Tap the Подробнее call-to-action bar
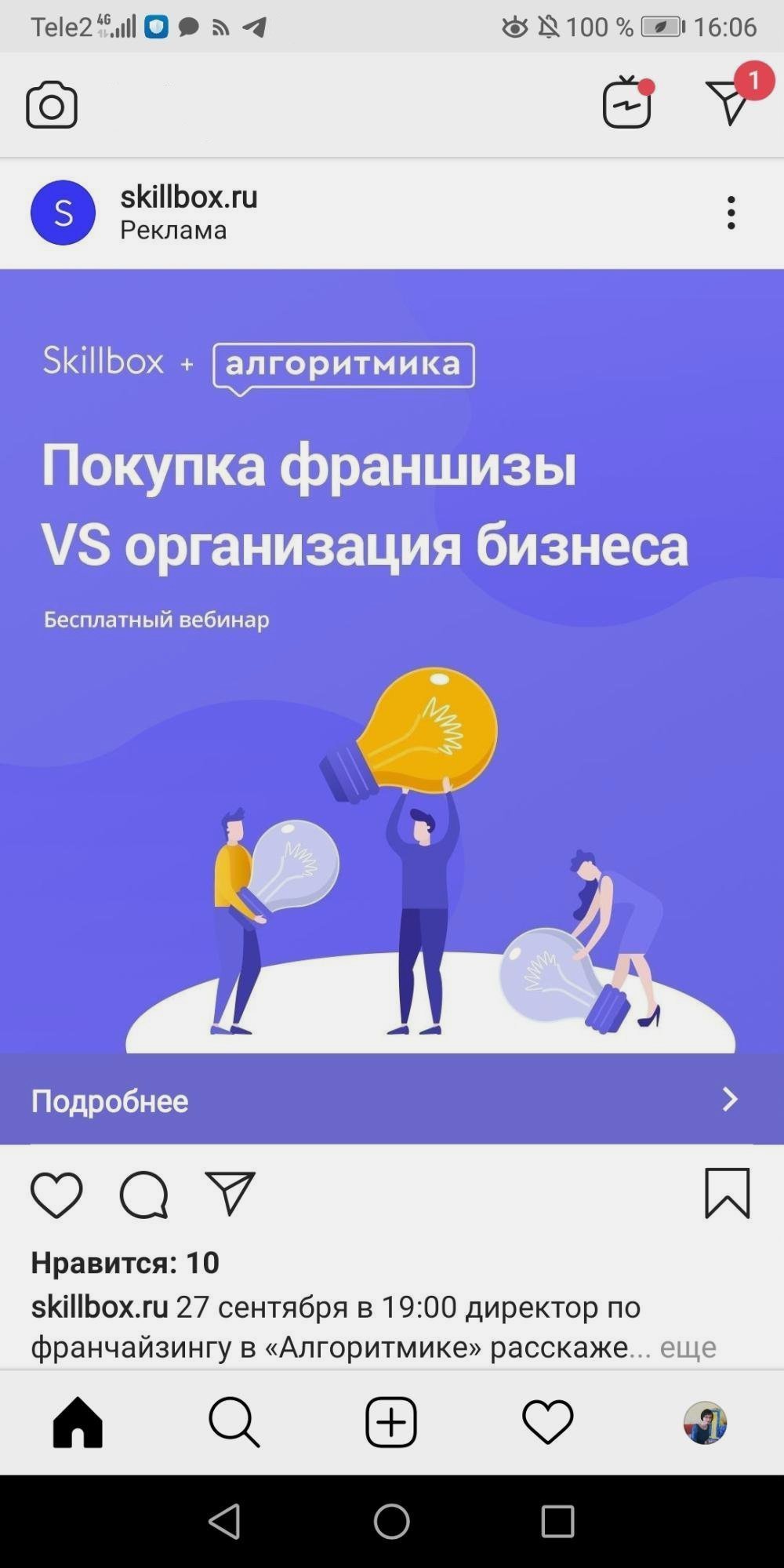The image size is (784, 1568). (x=392, y=1100)
